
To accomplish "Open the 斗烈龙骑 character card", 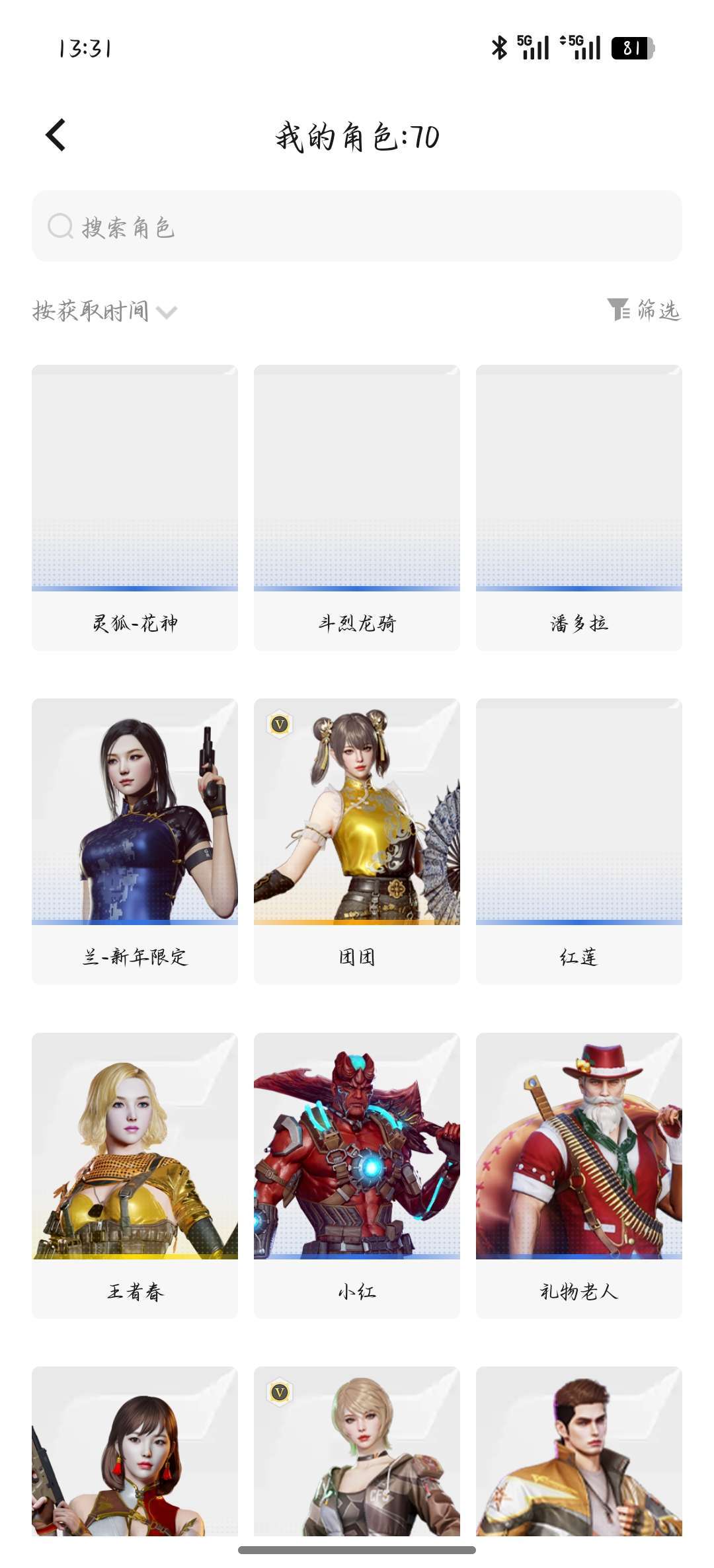I will point(357,507).
